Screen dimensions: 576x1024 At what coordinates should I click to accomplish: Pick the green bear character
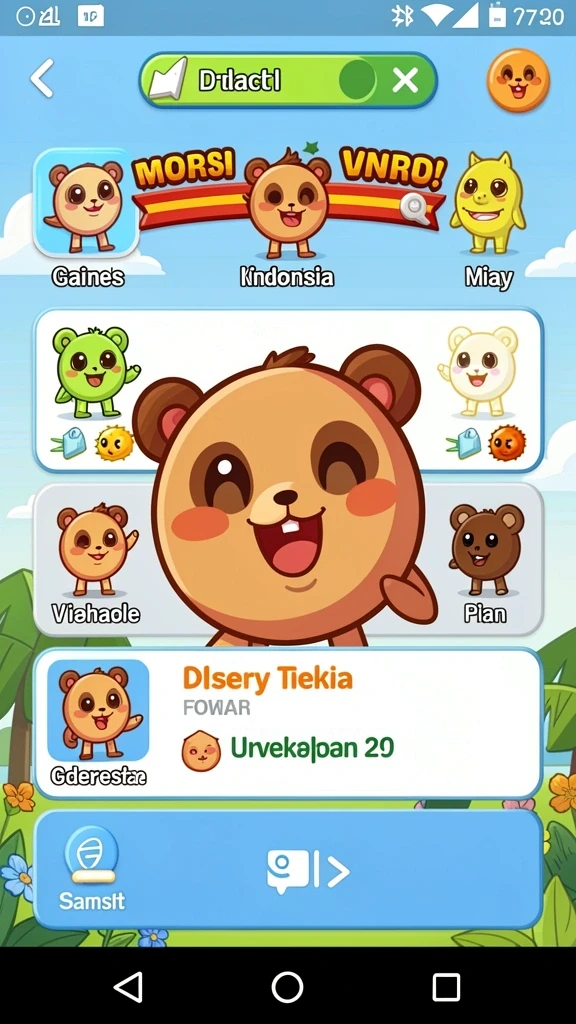click(x=95, y=373)
